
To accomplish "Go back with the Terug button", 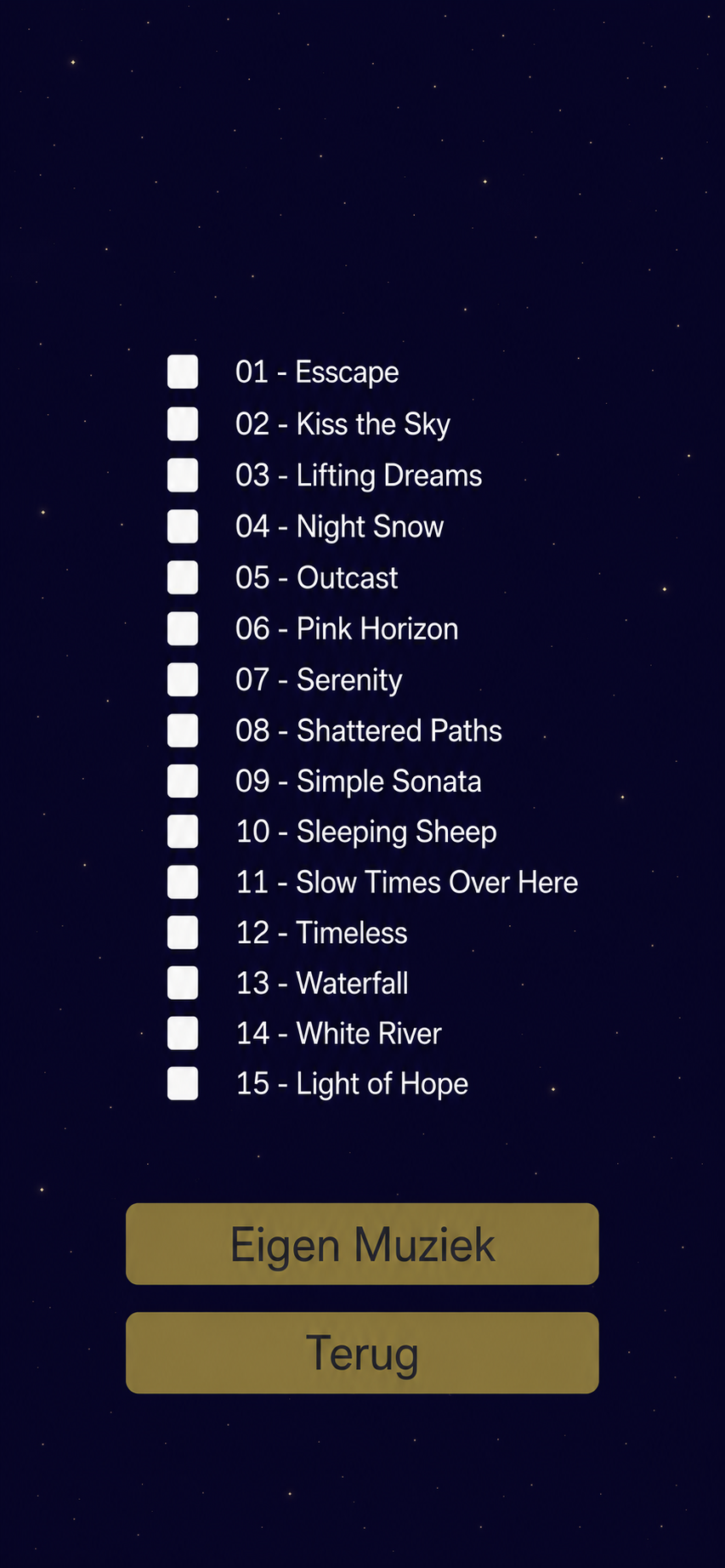I will (x=362, y=1353).
